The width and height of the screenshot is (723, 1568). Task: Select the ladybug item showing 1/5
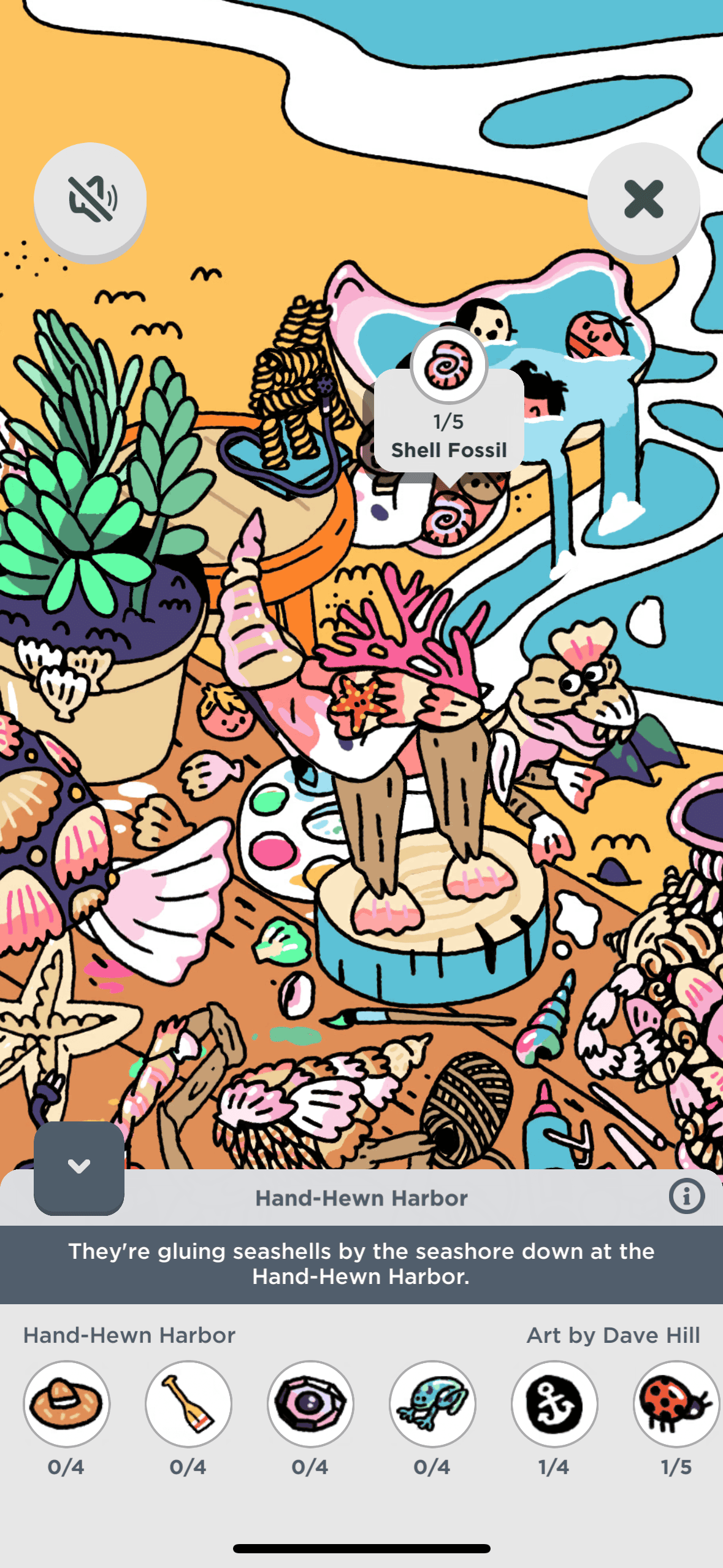point(676,1404)
